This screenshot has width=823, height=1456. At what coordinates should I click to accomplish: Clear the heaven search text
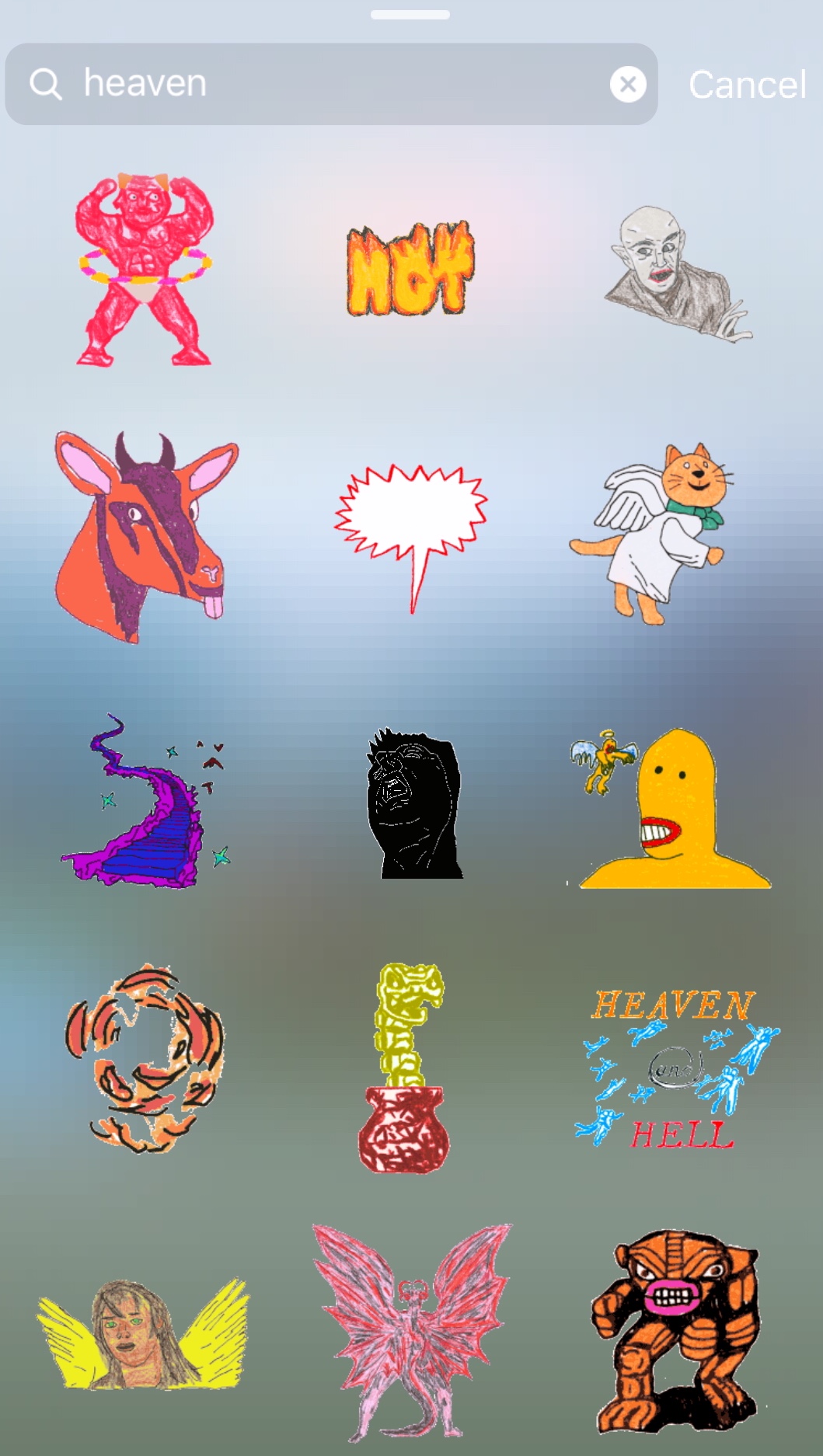(x=629, y=84)
